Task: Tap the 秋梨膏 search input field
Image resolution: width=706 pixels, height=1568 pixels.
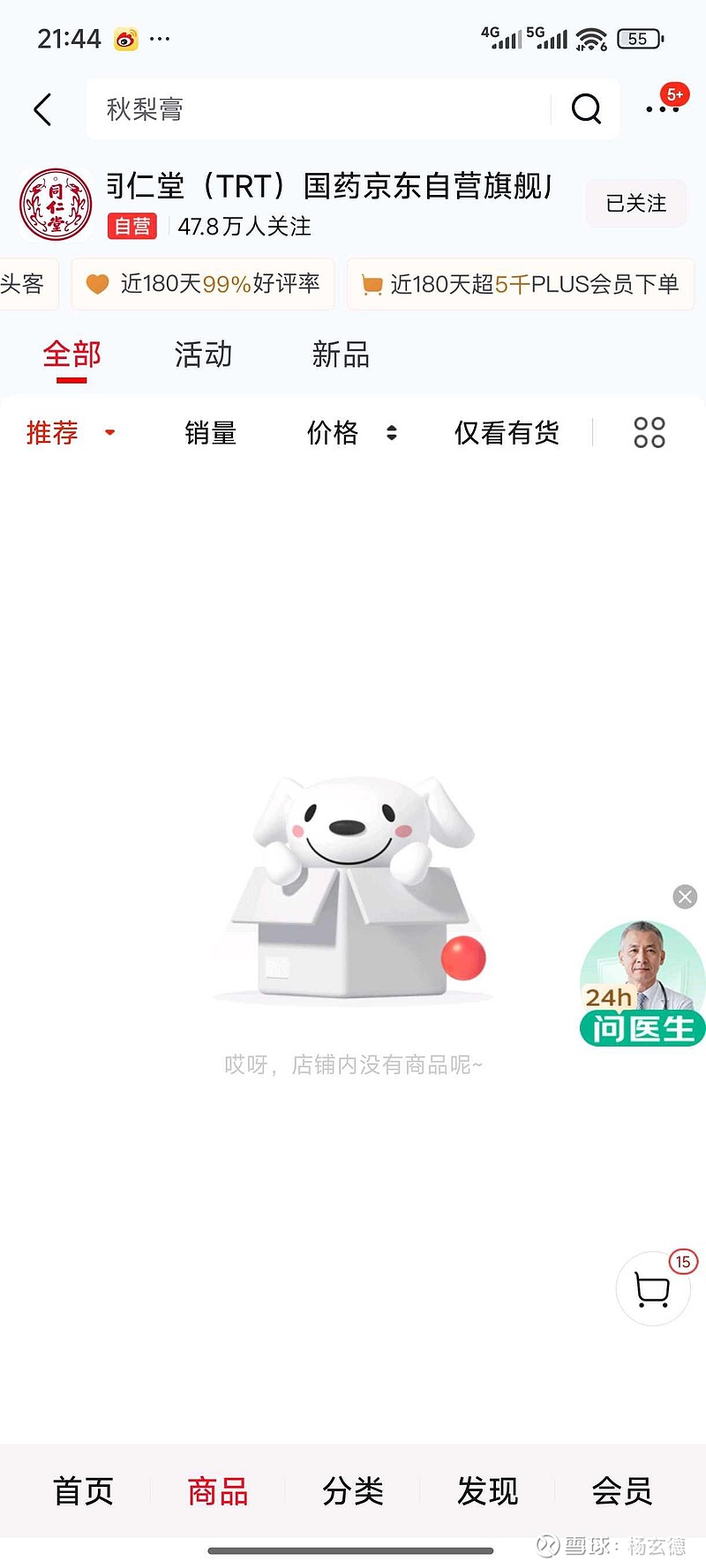Action: click(x=309, y=108)
